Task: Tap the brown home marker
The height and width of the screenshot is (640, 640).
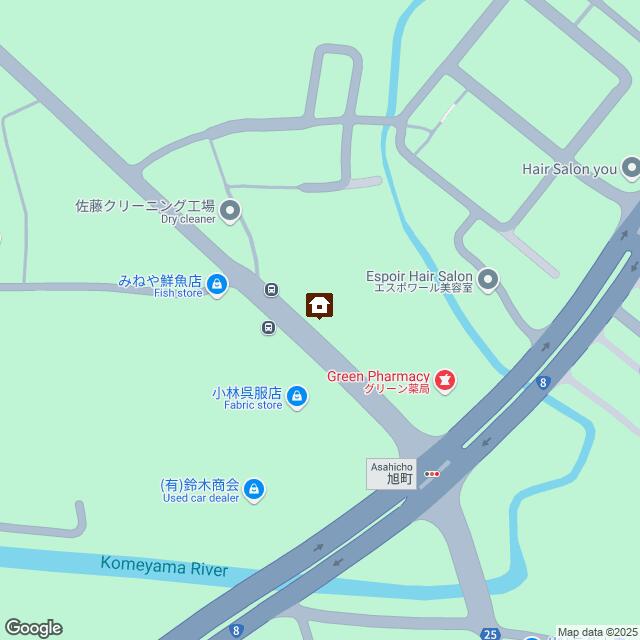Action: click(319, 305)
